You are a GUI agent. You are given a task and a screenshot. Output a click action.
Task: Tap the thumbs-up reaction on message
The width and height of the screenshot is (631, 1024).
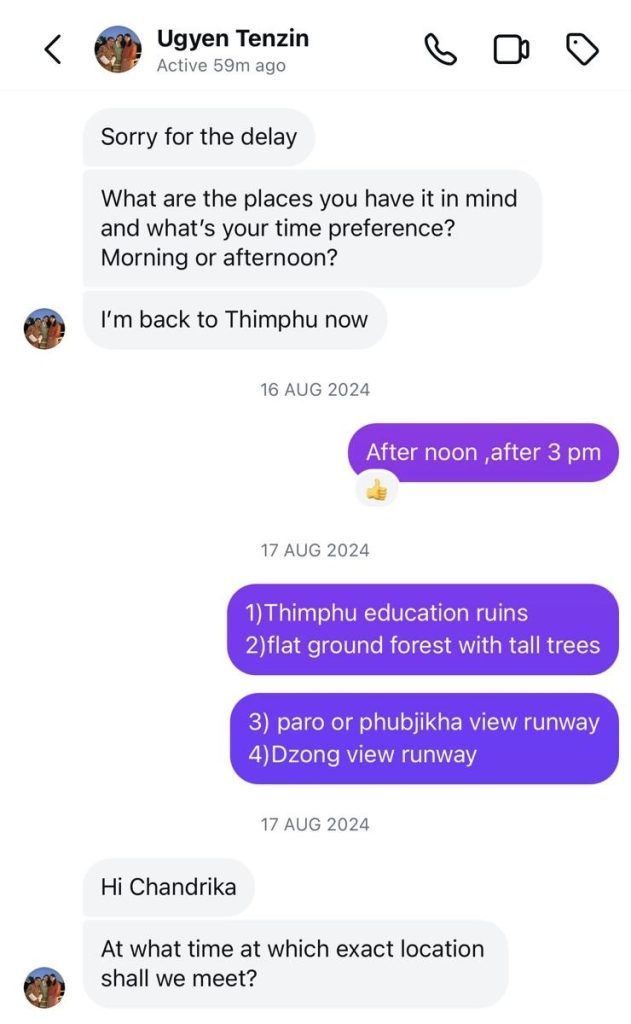click(377, 489)
